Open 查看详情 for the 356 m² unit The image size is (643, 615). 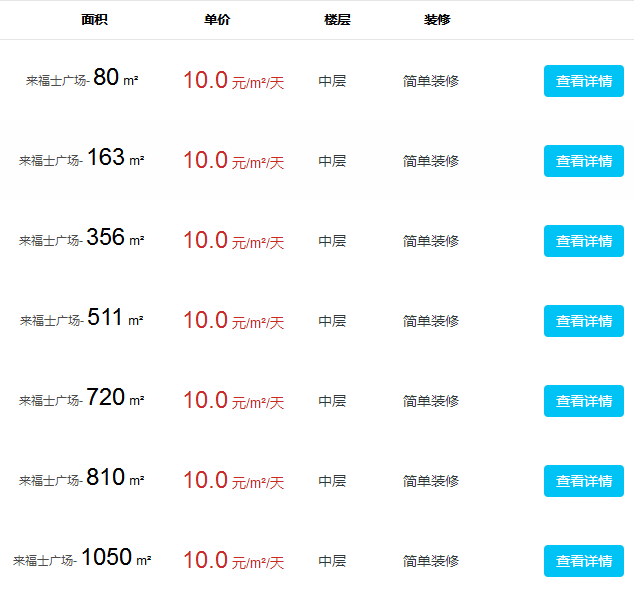[584, 241]
